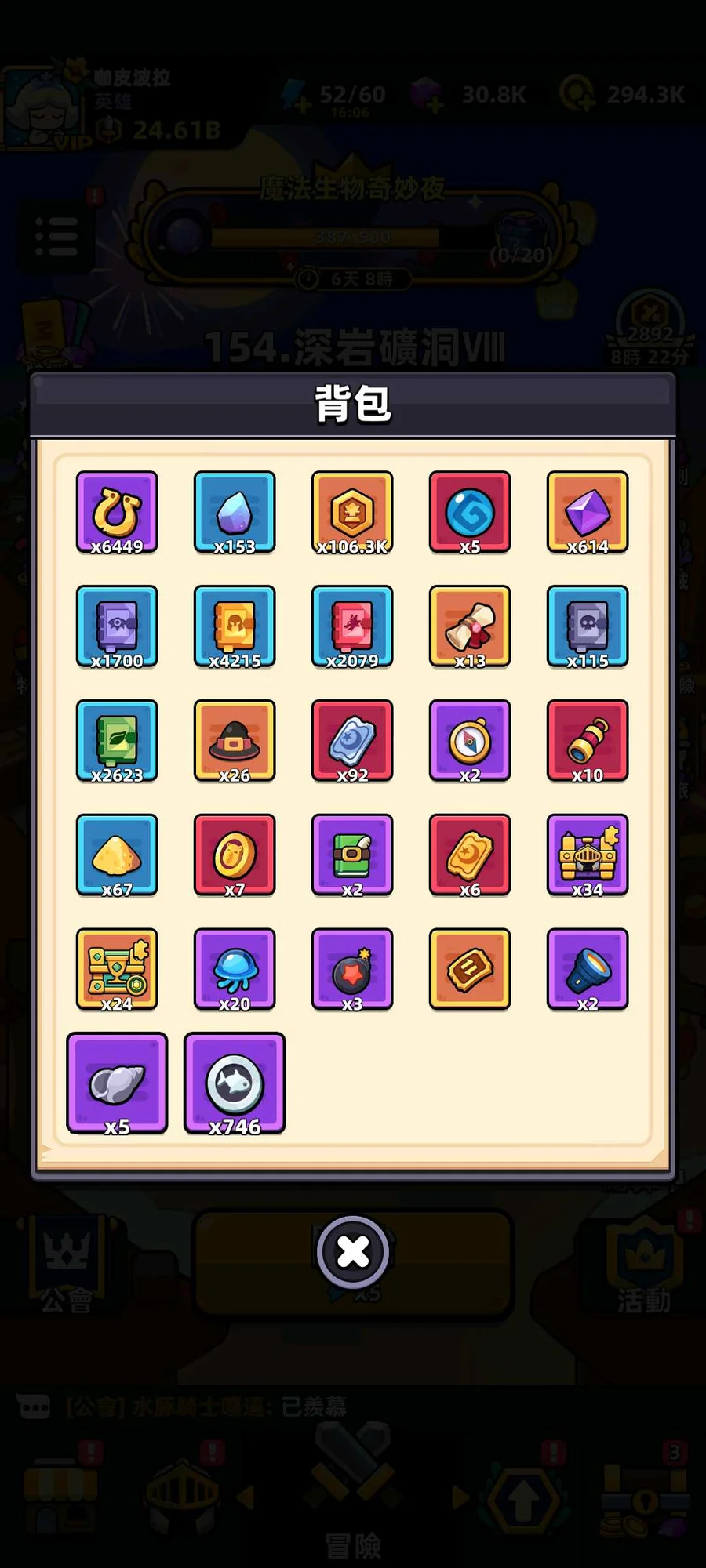This screenshot has width=706, height=1568.
Task: Select the blue ticket item x92
Action: pyautogui.click(x=352, y=741)
